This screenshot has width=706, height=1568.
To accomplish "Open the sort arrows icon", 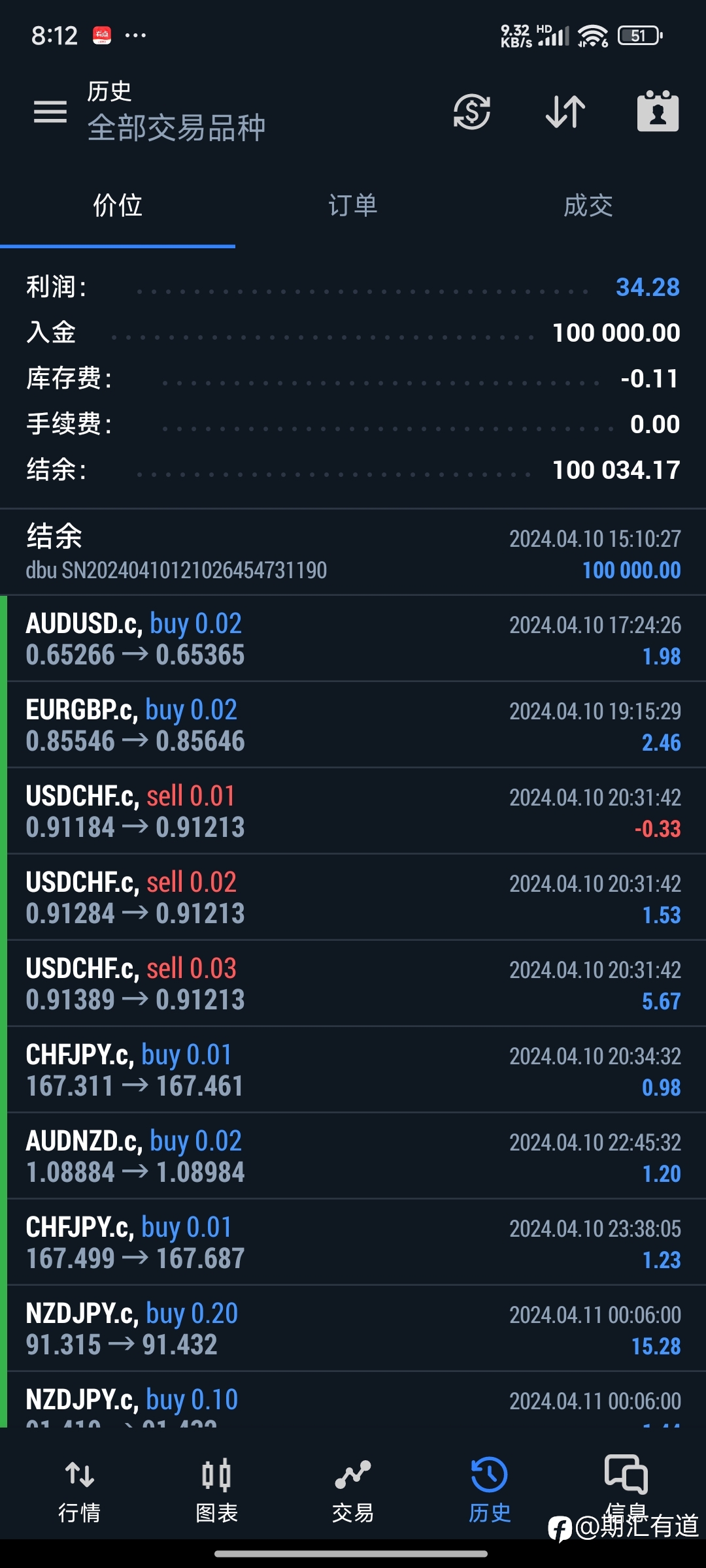I will pos(565,112).
